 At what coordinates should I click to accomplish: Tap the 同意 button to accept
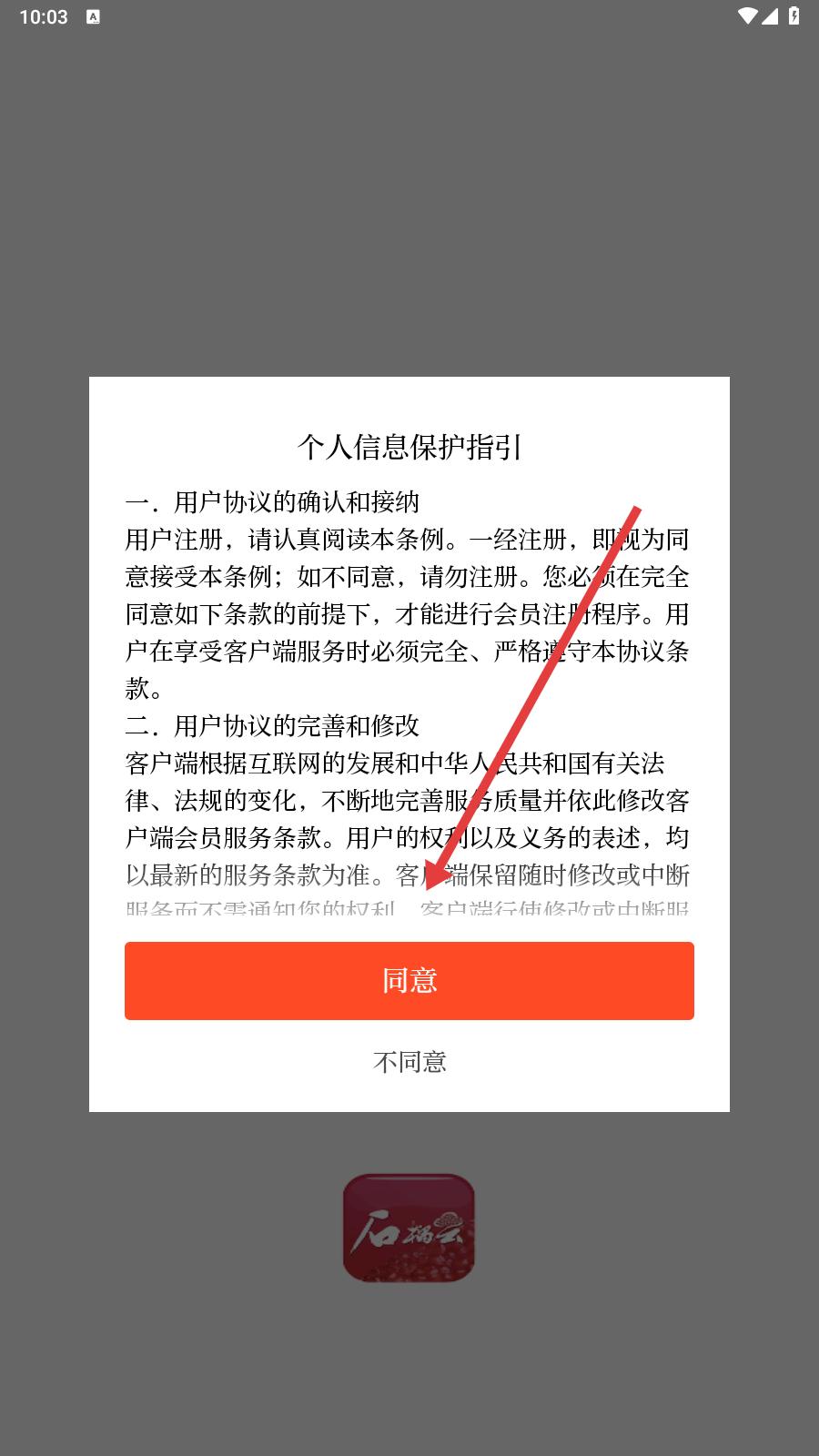pyautogui.click(x=409, y=981)
